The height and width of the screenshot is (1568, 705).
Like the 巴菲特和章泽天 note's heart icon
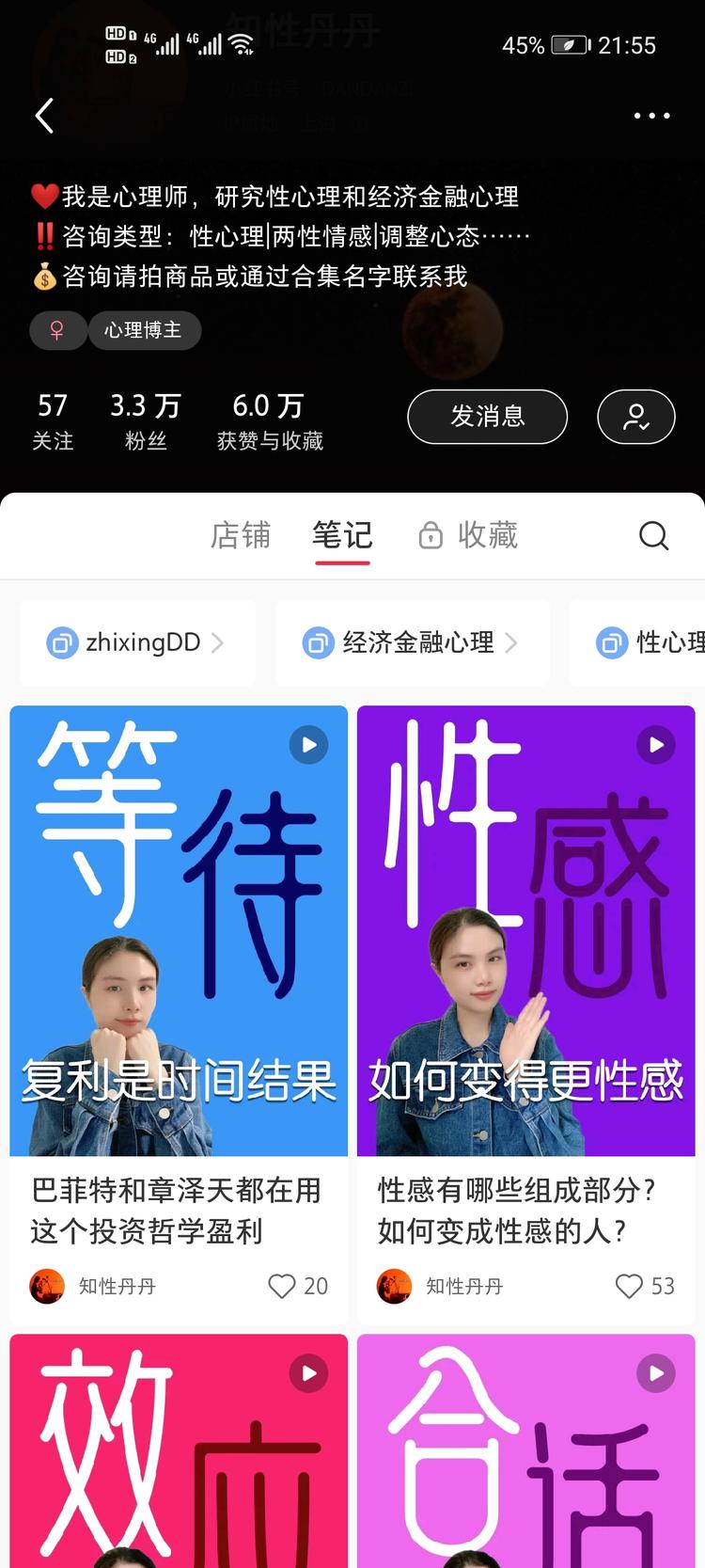pos(281,1285)
